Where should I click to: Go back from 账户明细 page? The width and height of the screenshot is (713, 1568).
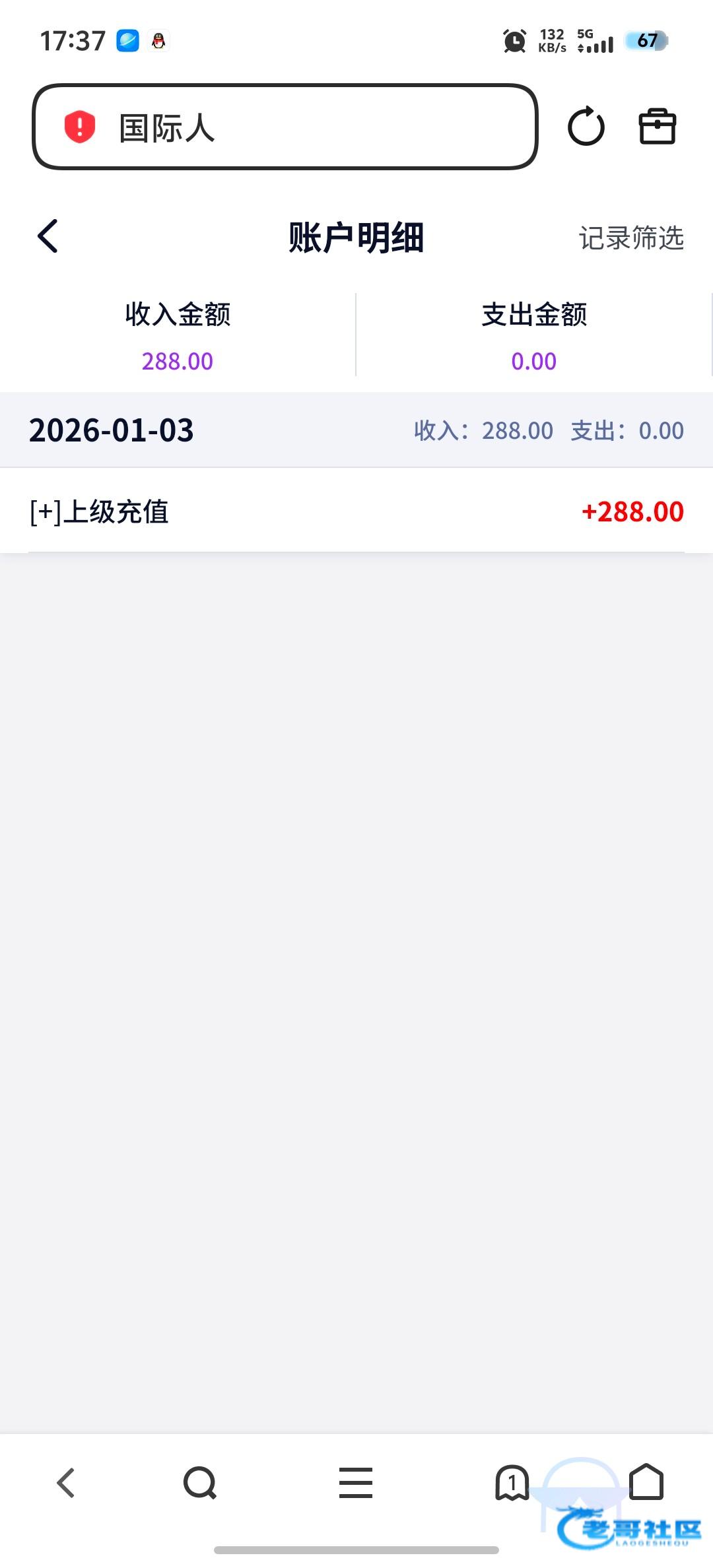coord(48,236)
